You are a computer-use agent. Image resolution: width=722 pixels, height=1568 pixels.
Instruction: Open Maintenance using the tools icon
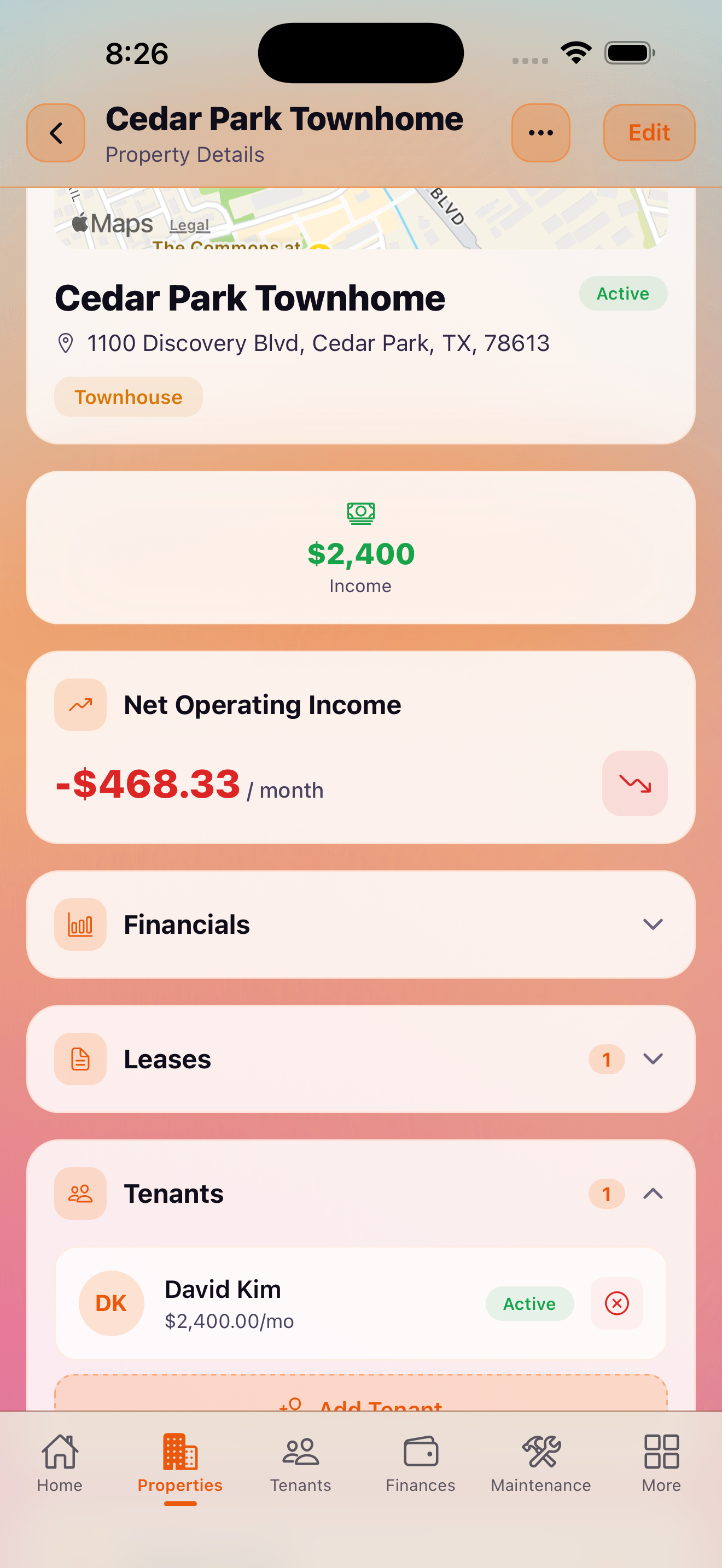click(x=540, y=1452)
